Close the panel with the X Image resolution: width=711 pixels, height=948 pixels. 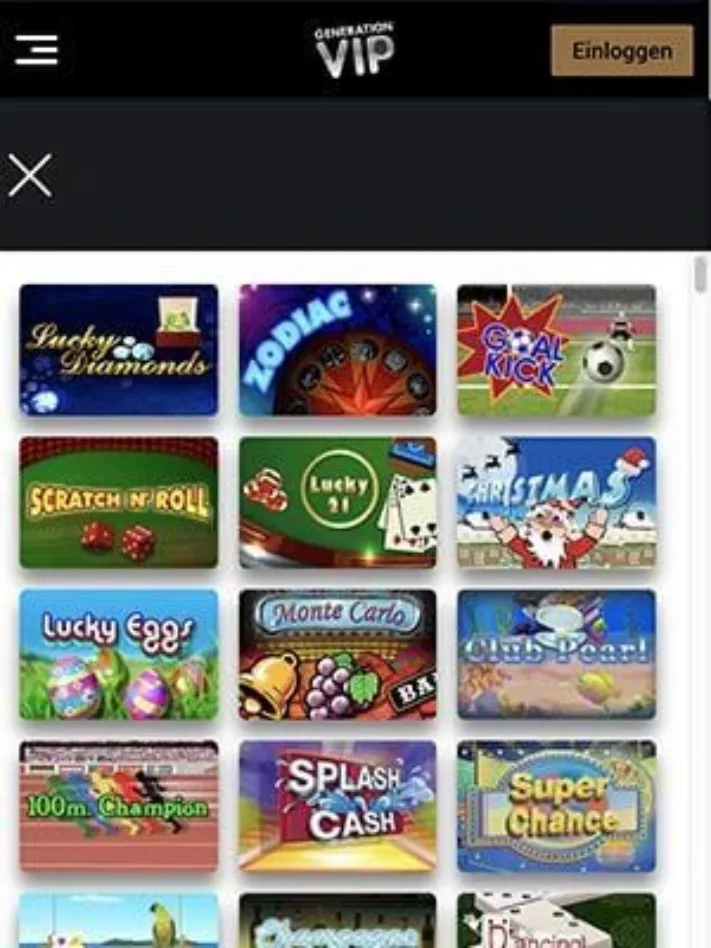click(30, 176)
